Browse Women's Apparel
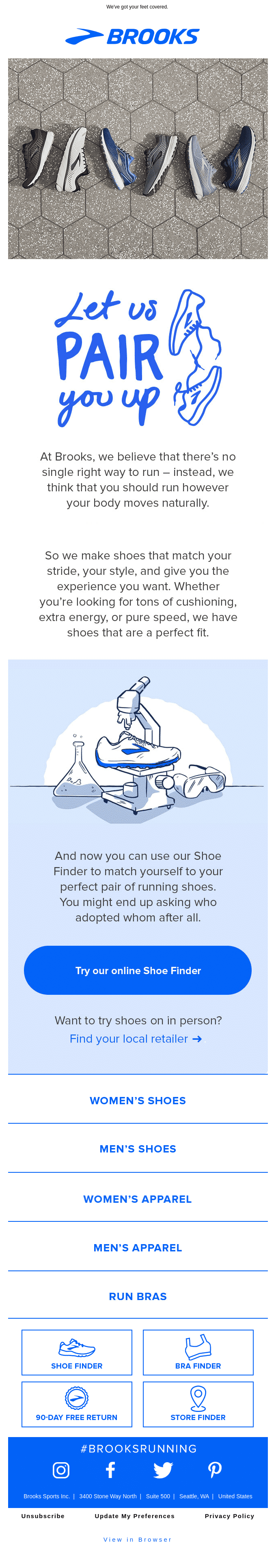 pyautogui.click(x=138, y=1199)
